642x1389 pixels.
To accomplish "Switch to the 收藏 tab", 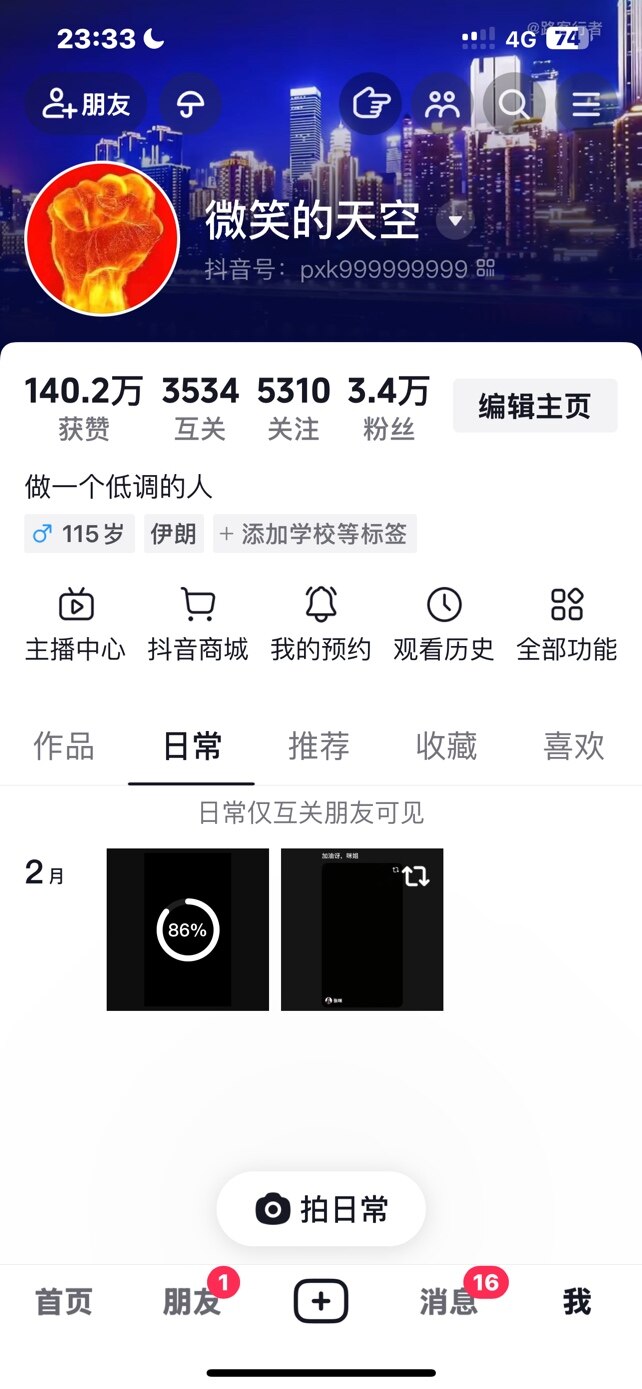I will [x=447, y=746].
